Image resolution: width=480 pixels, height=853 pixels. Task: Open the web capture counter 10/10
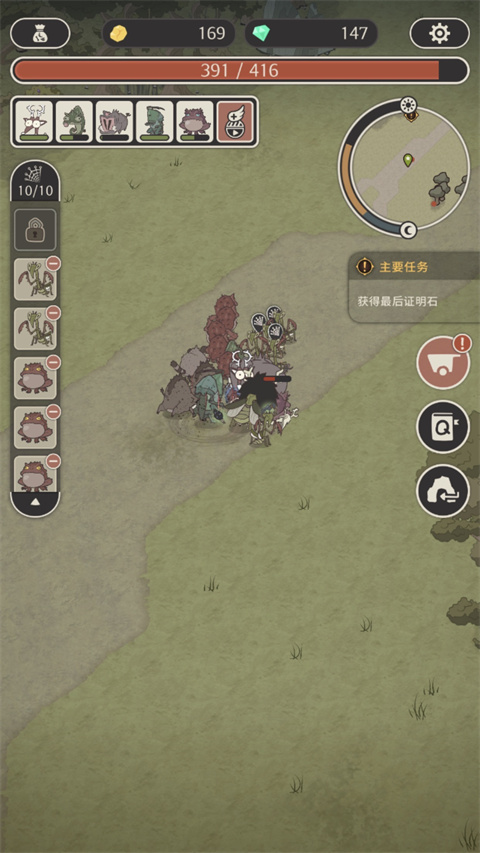35,181
